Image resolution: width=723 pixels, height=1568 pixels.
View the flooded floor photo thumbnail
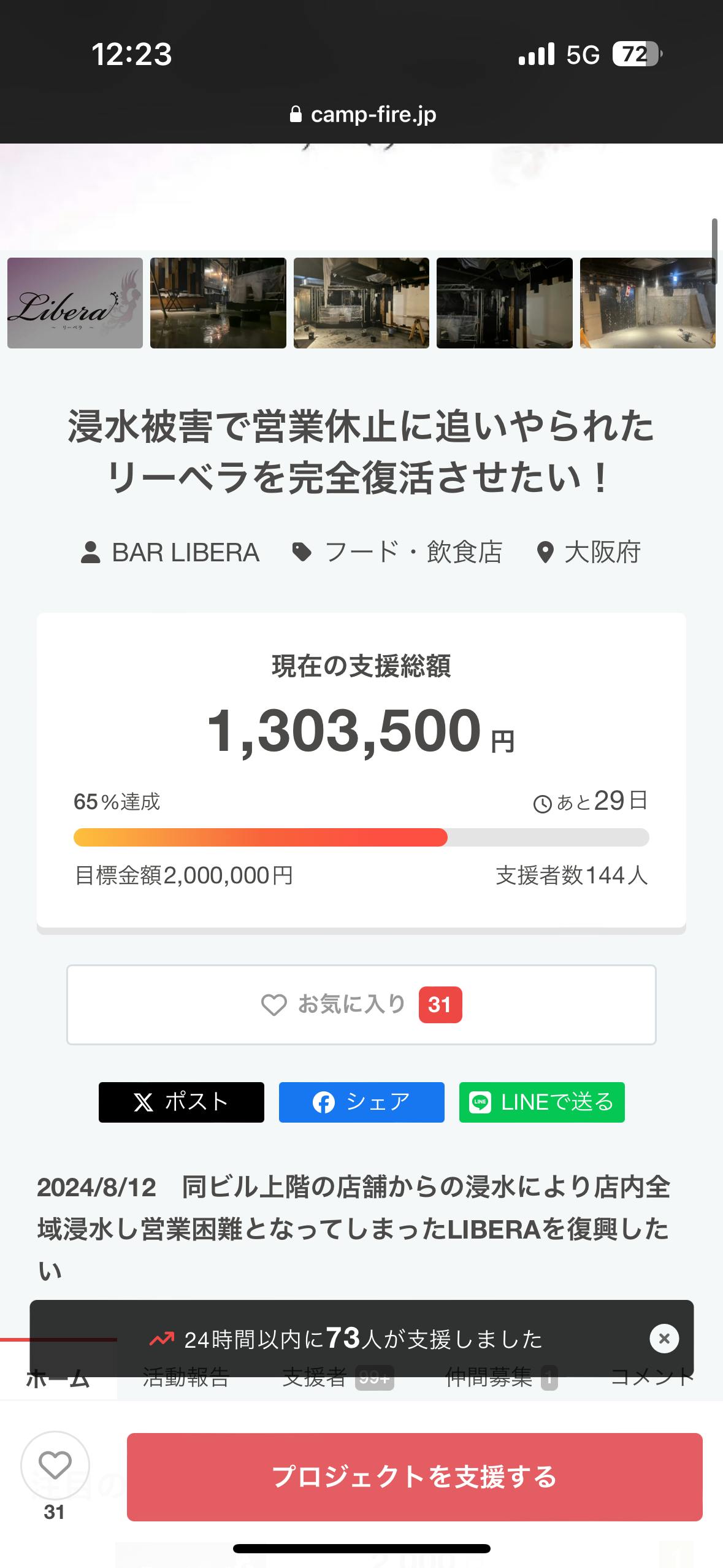pos(218,303)
